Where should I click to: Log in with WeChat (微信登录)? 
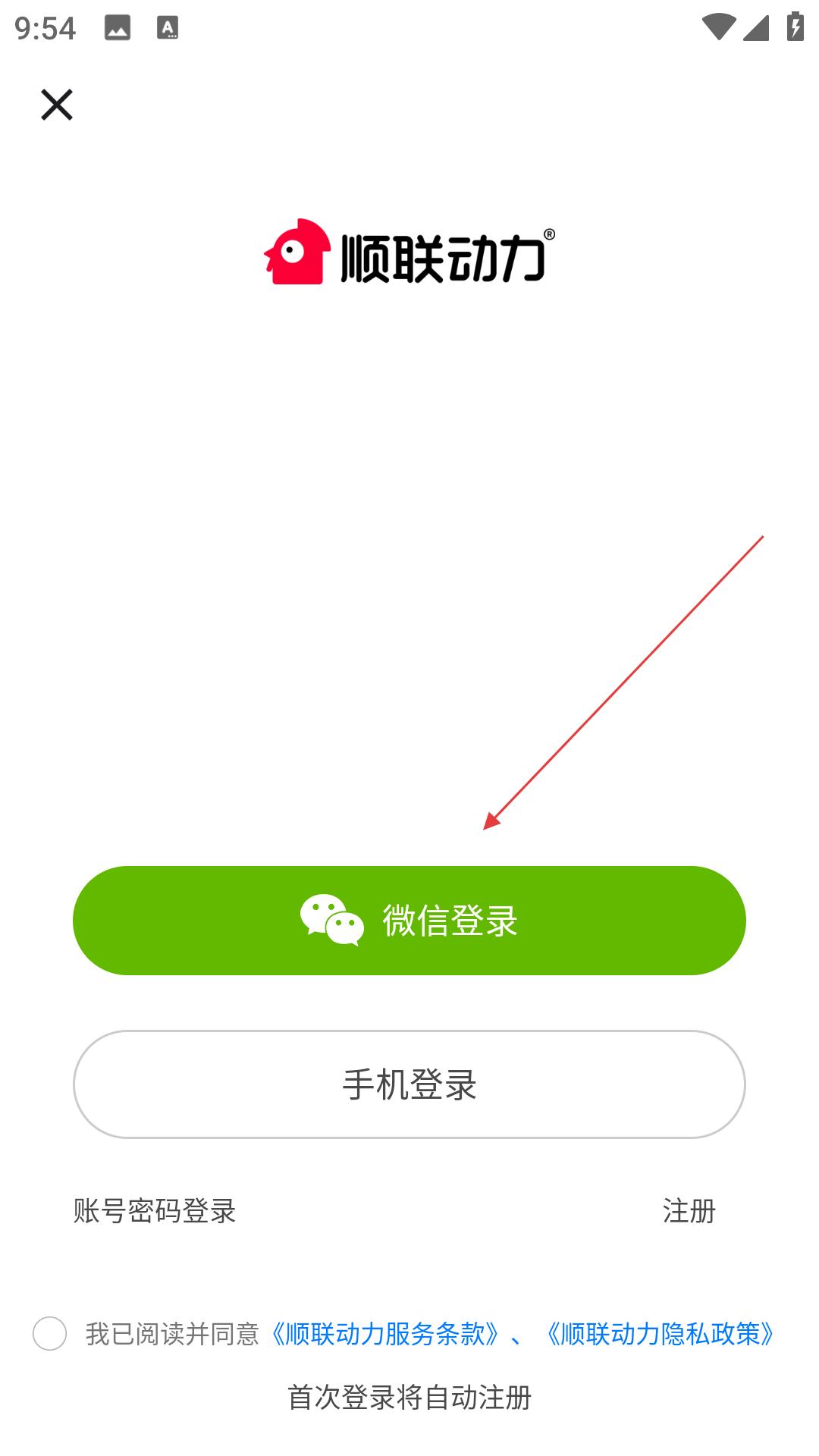(409, 921)
